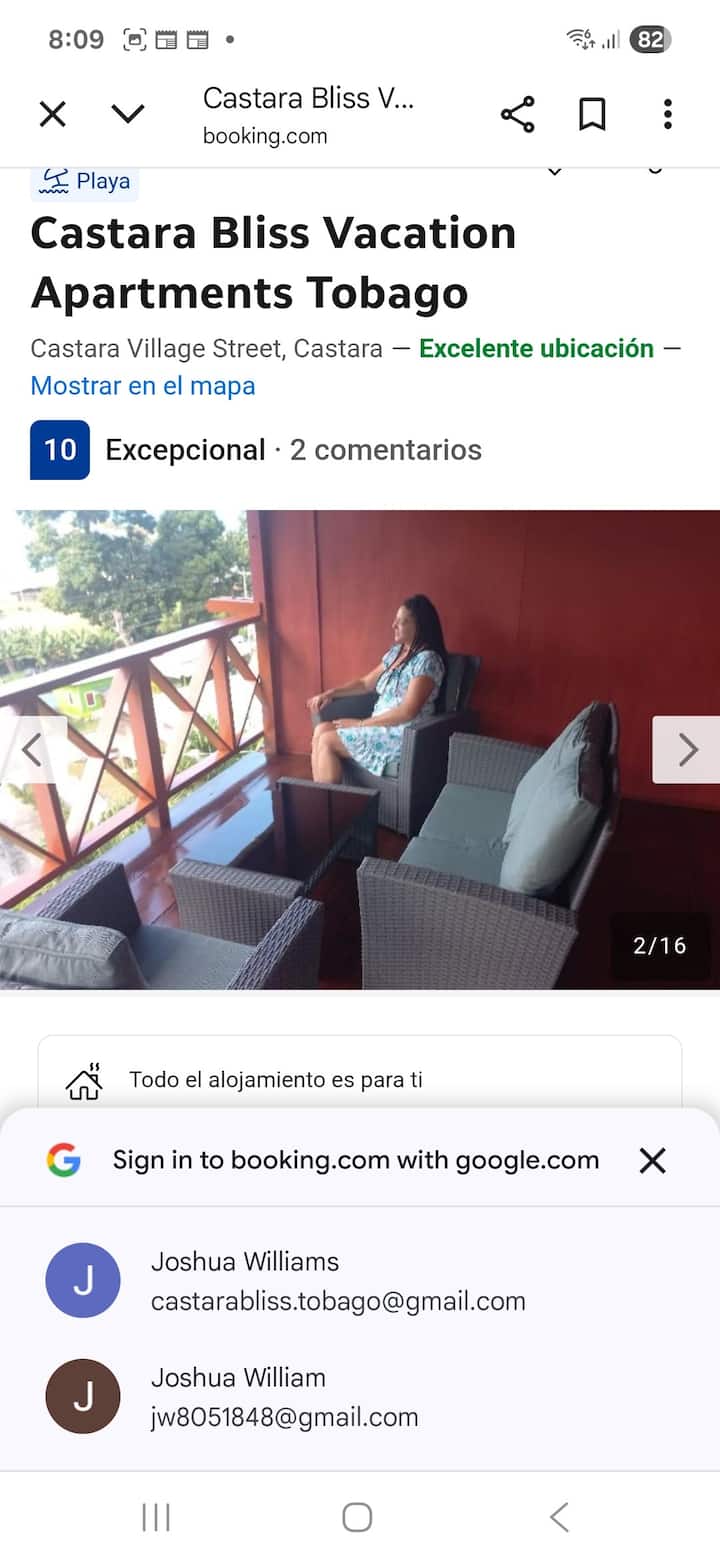The height and width of the screenshot is (1560, 720).
Task: Open the browser overflow menu
Action: [667, 115]
